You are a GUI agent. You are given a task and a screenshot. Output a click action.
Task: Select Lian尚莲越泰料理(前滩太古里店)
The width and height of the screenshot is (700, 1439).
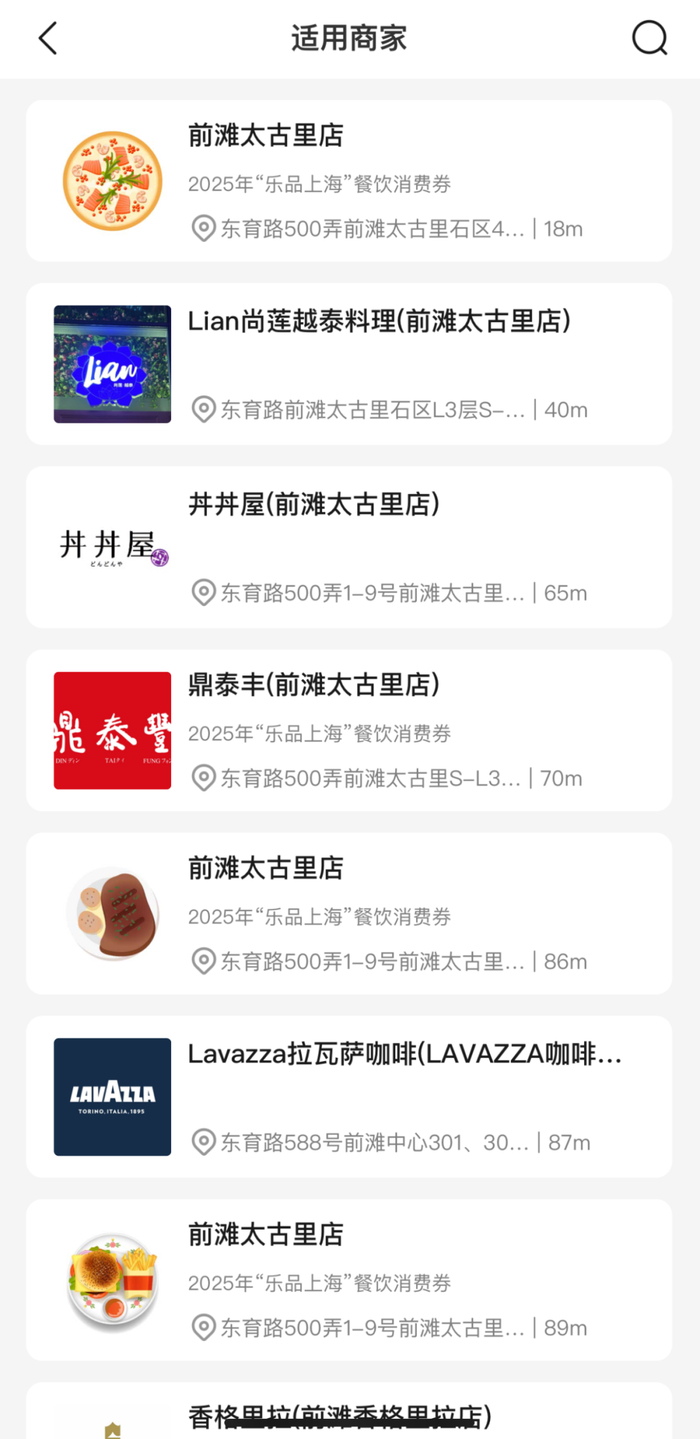click(x=349, y=364)
